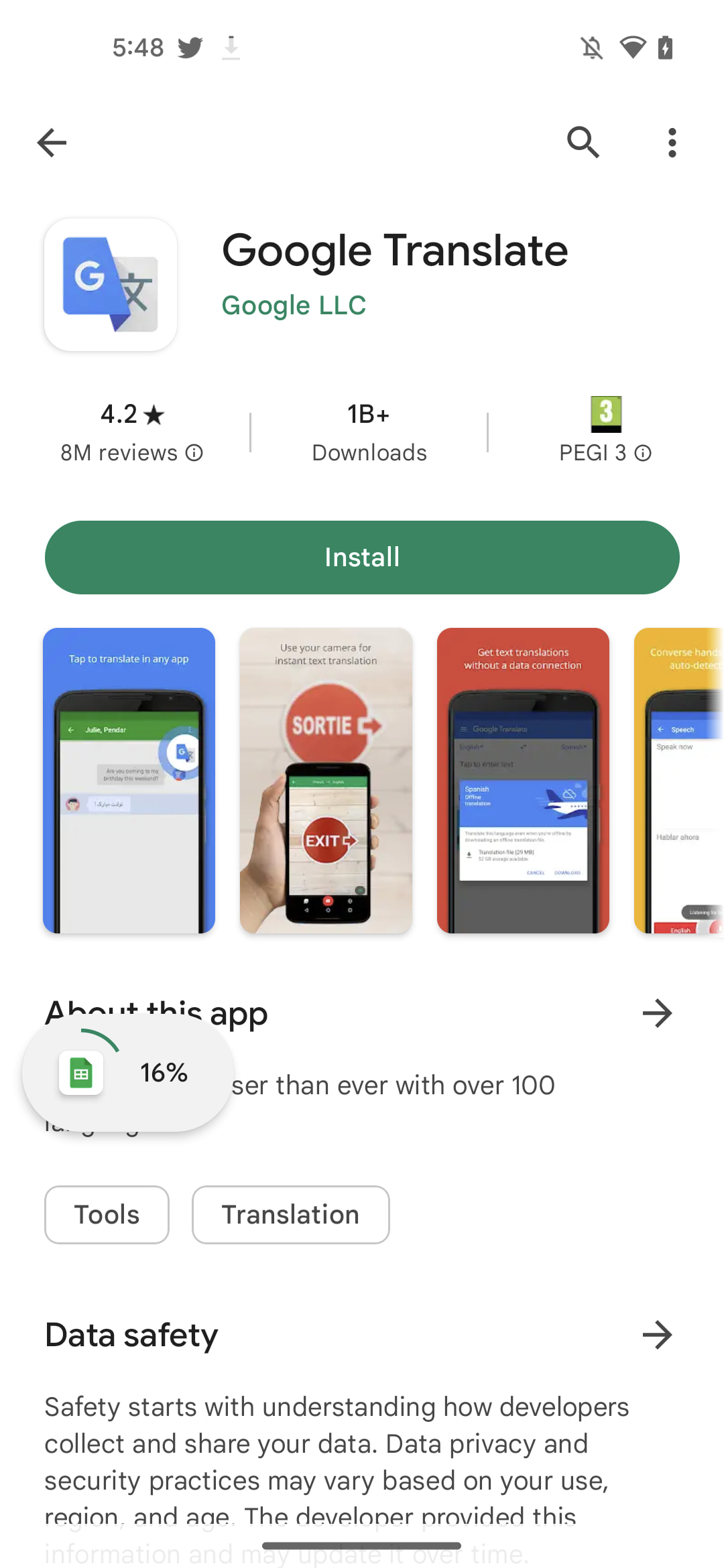View PEGI 3 rating info
This screenshot has width=724, height=1568.
pyautogui.click(x=643, y=454)
